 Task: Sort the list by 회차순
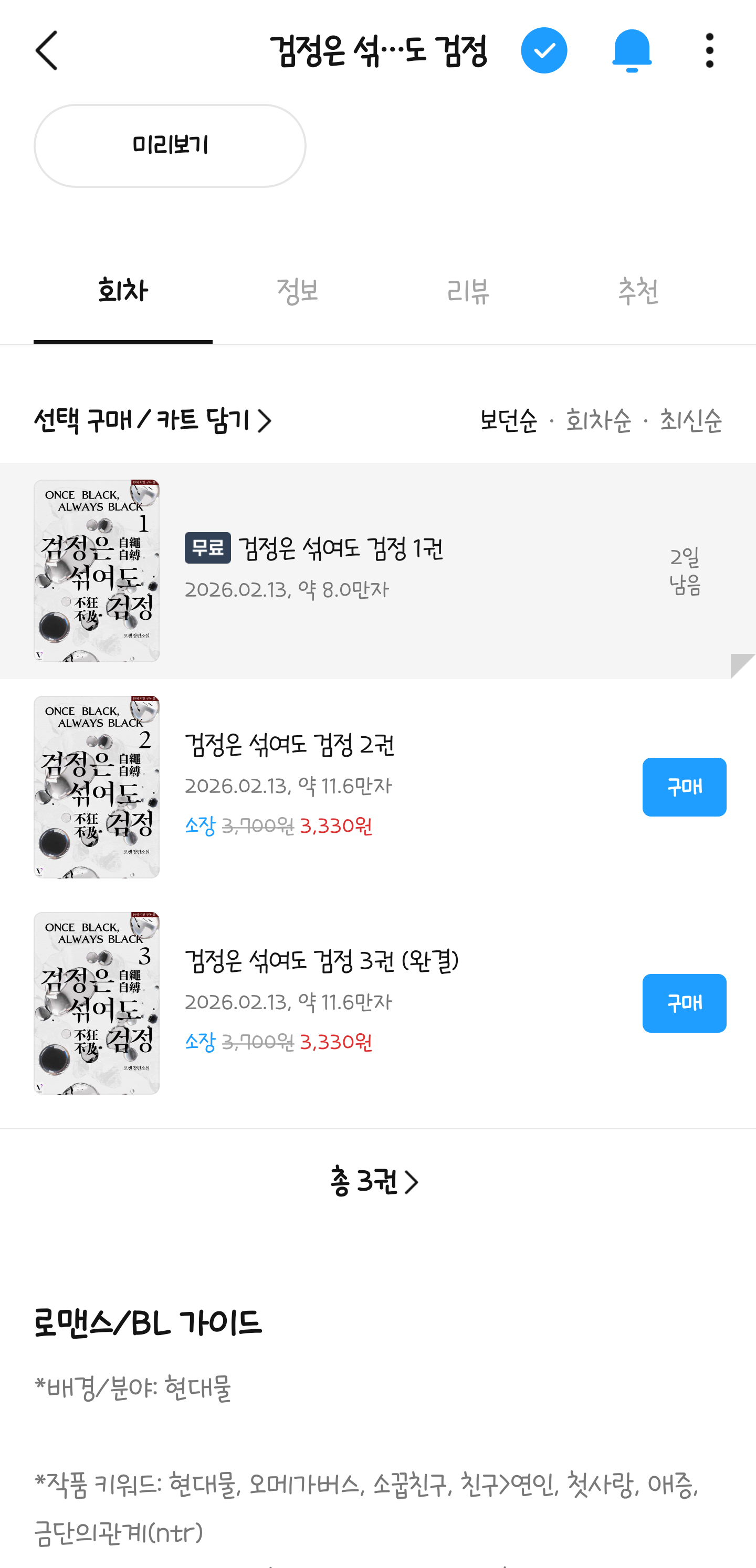[598, 421]
